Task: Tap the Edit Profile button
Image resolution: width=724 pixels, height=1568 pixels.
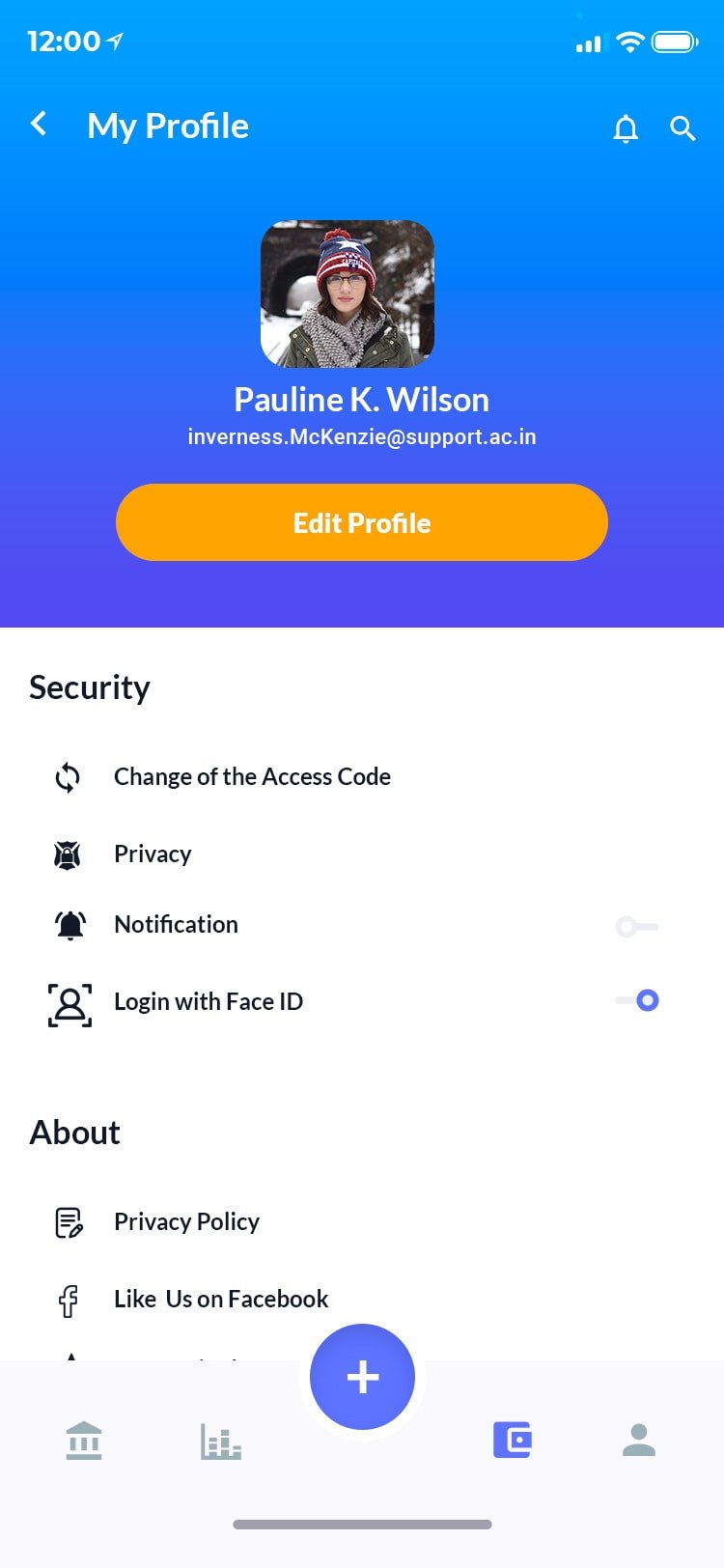Action: (362, 522)
